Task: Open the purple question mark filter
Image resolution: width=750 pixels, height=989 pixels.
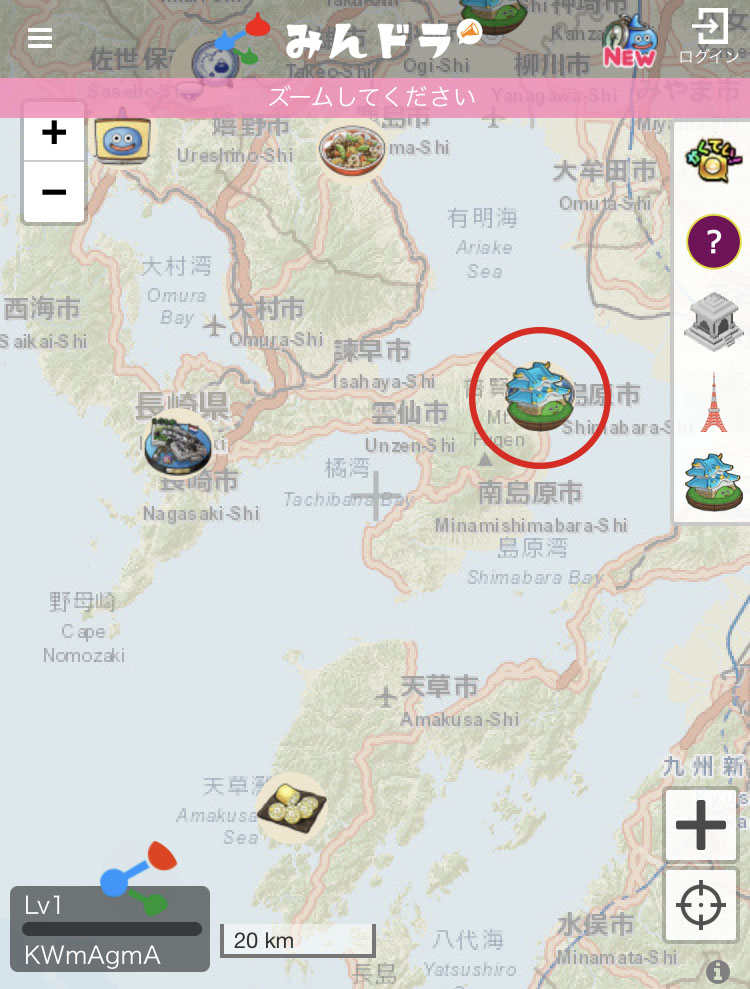Action: (x=713, y=242)
